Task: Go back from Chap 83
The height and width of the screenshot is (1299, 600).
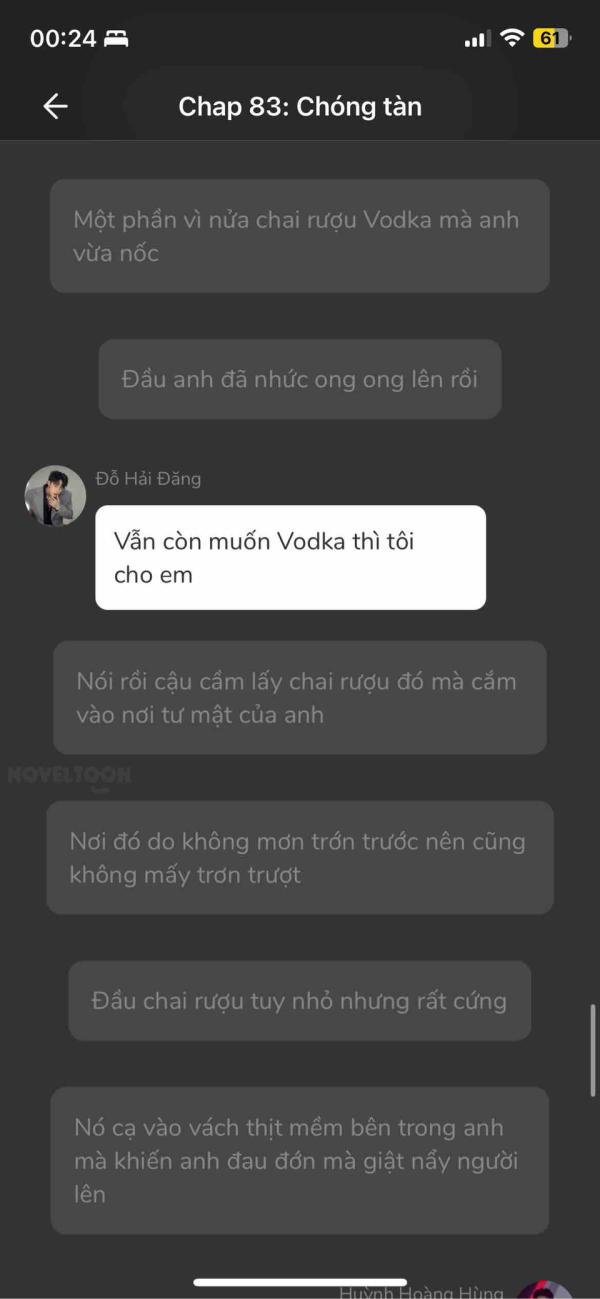Action: pyautogui.click(x=55, y=106)
